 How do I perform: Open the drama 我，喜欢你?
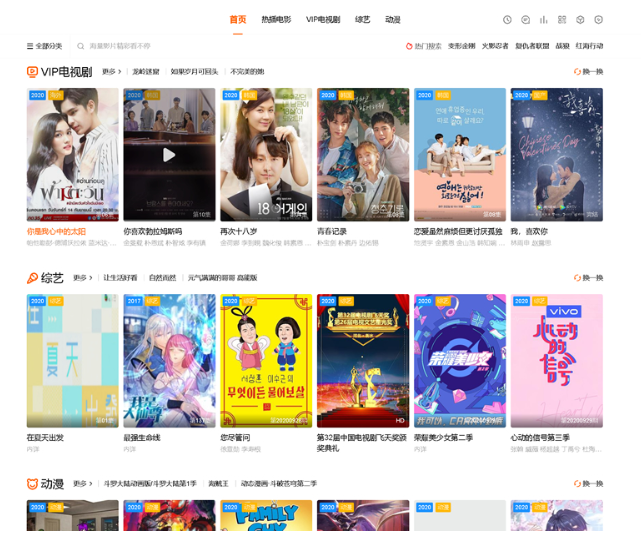[556, 155]
